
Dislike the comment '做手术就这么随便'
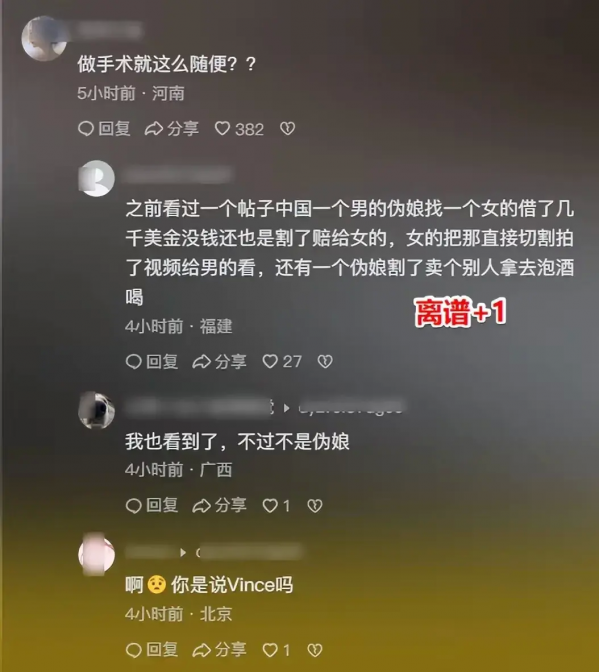tap(287, 129)
